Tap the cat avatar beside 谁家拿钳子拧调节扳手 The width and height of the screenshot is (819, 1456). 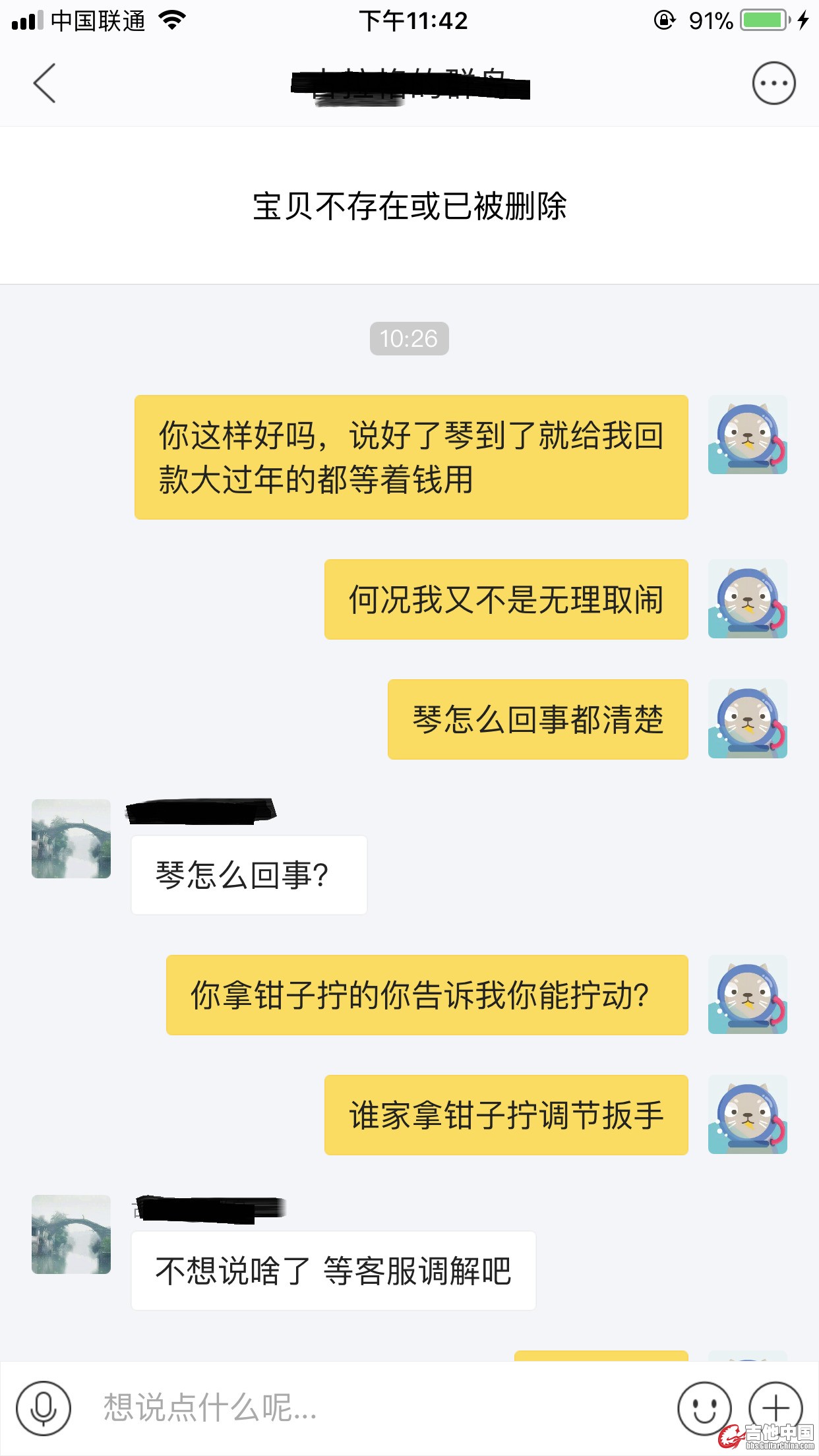click(x=747, y=1114)
